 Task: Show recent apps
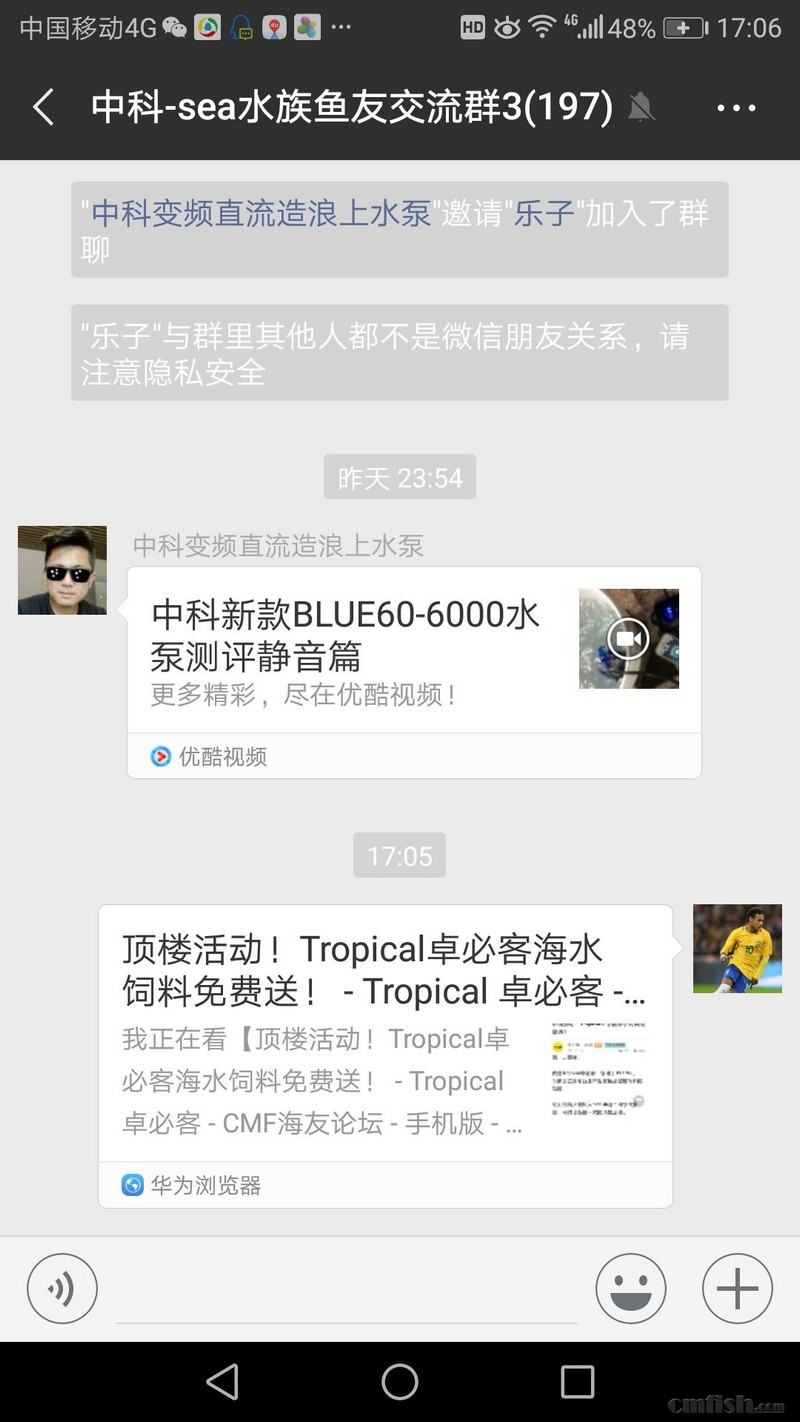point(577,1382)
